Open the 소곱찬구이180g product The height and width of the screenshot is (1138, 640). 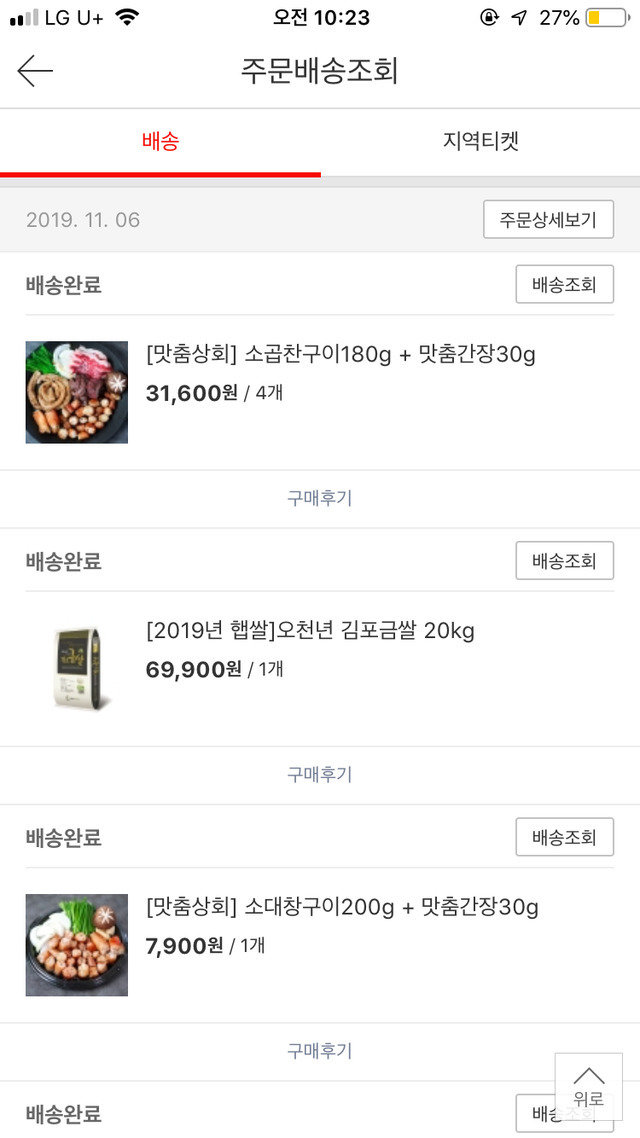[340, 355]
